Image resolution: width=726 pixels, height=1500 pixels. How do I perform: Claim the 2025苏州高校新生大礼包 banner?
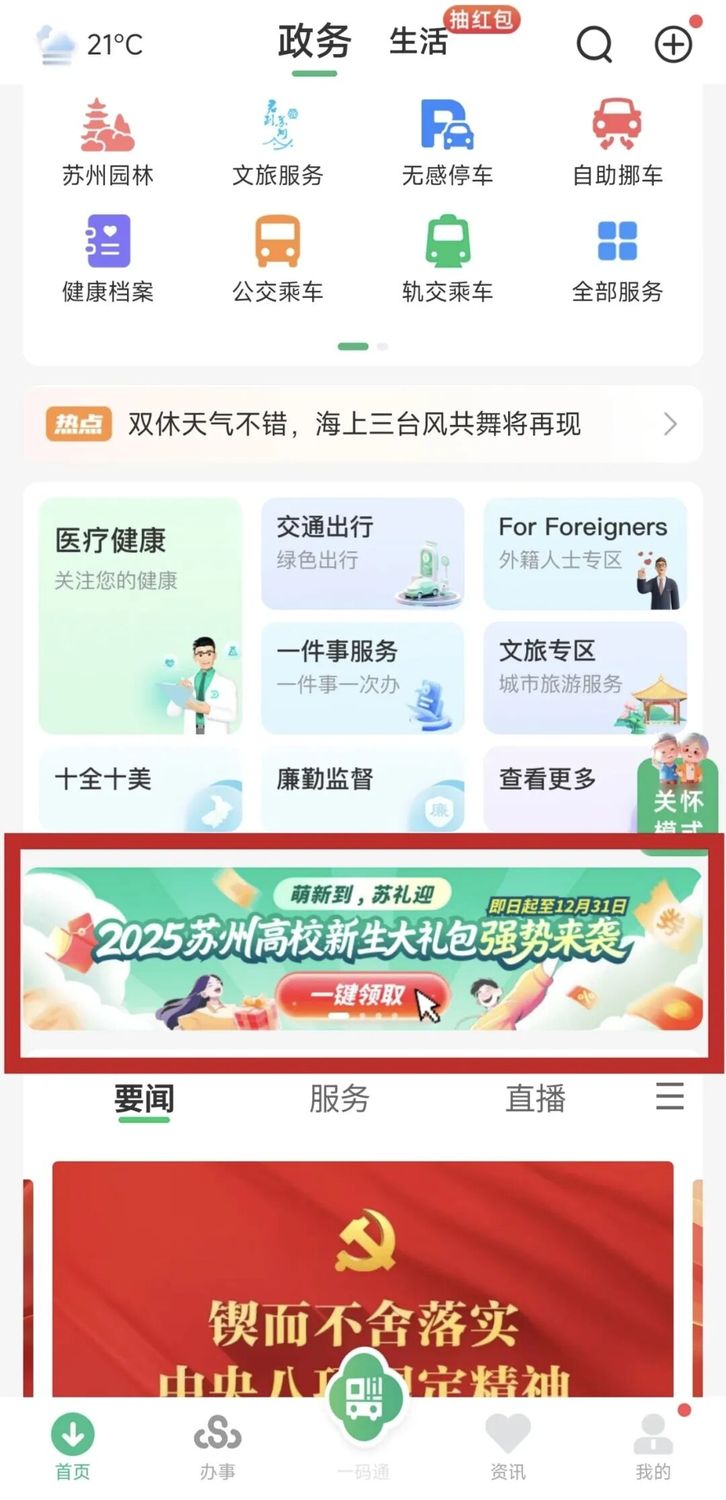click(x=362, y=994)
